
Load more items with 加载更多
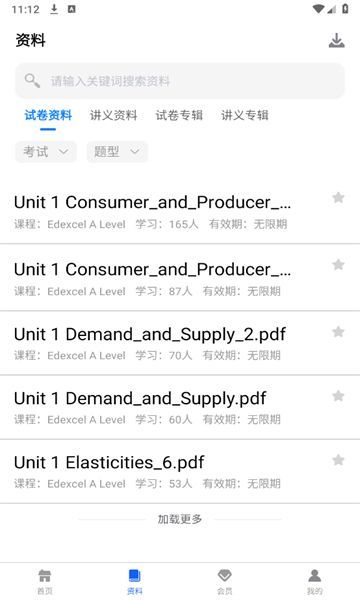[180, 519]
